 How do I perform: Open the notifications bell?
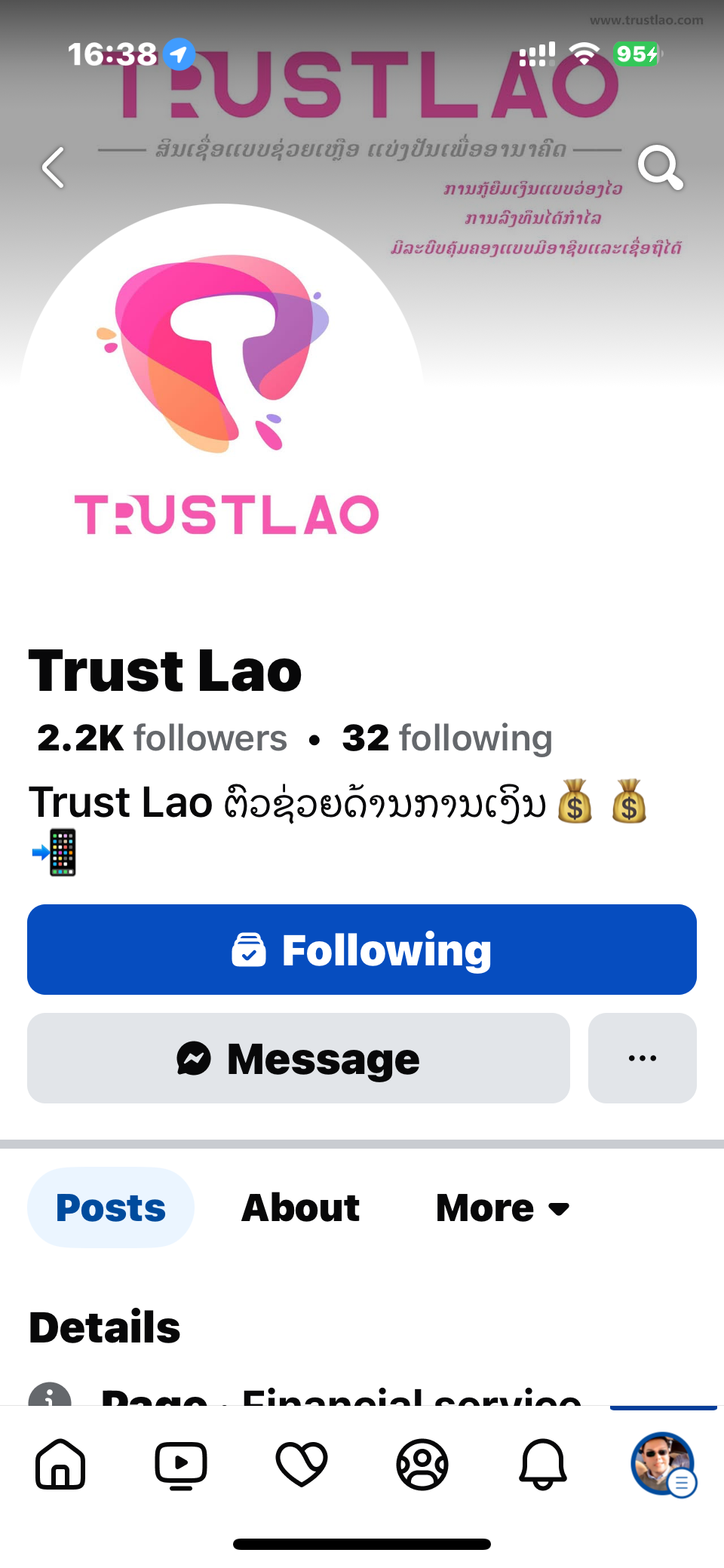[543, 1464]
